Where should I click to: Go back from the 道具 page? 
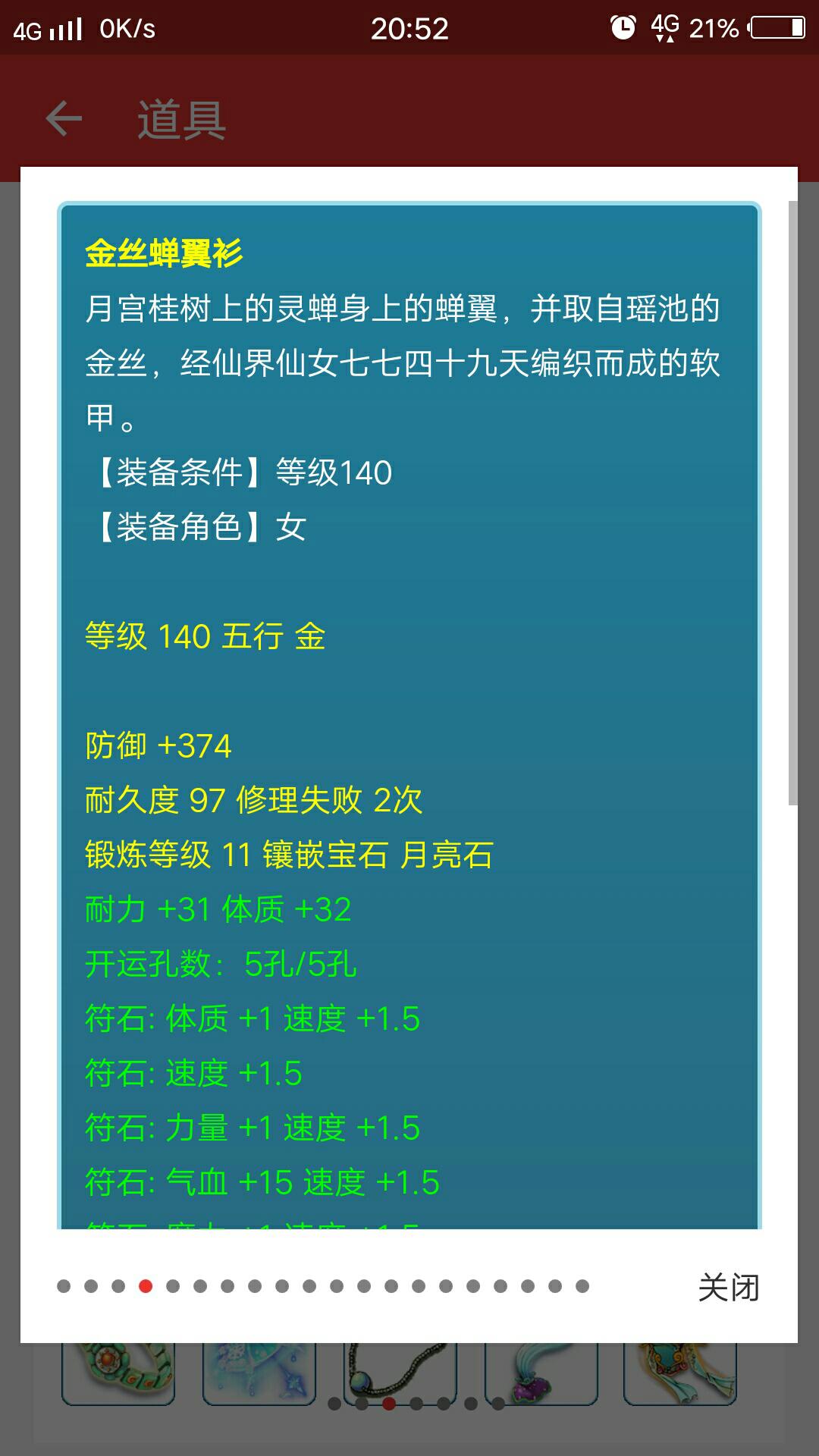[x=64, y=119]
